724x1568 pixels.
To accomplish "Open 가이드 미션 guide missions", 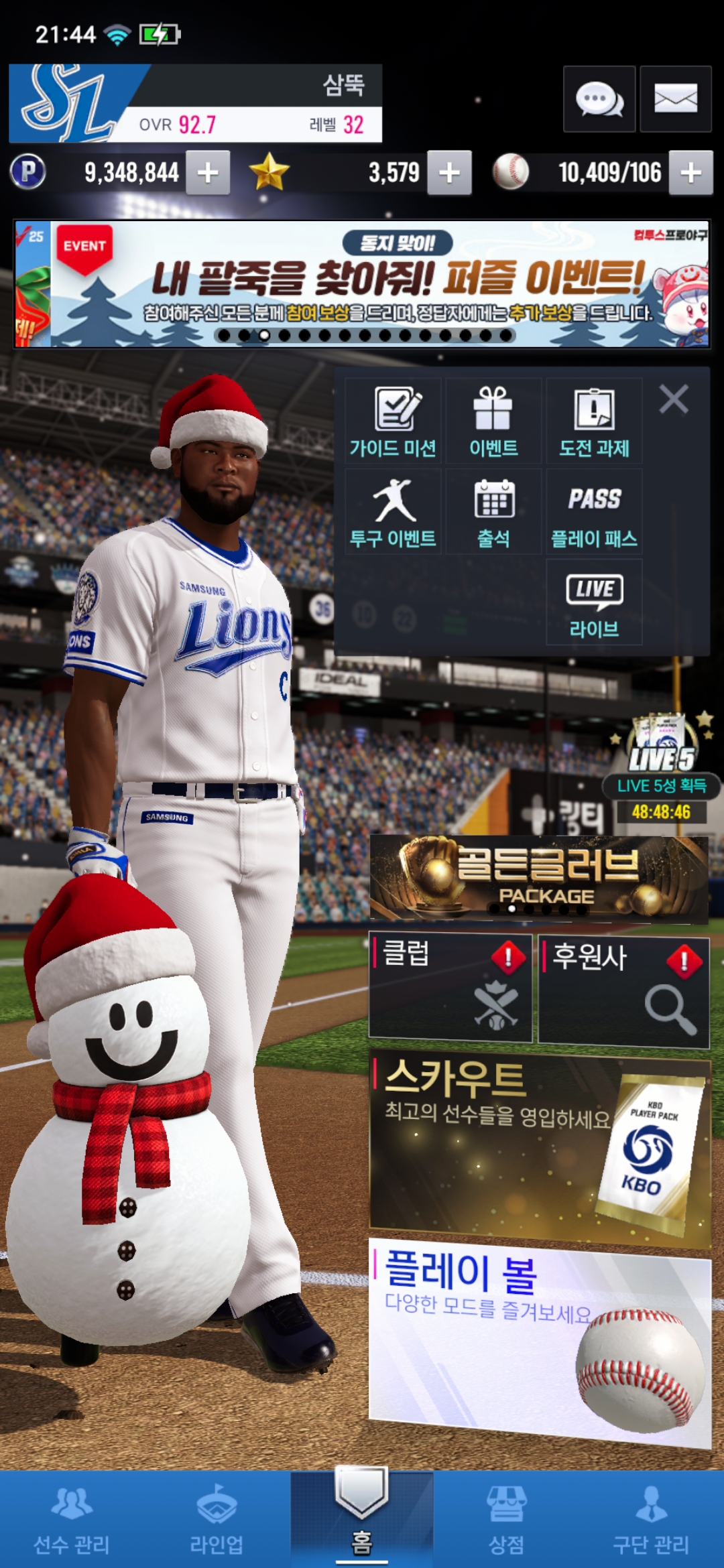I will tap(394, 421).
